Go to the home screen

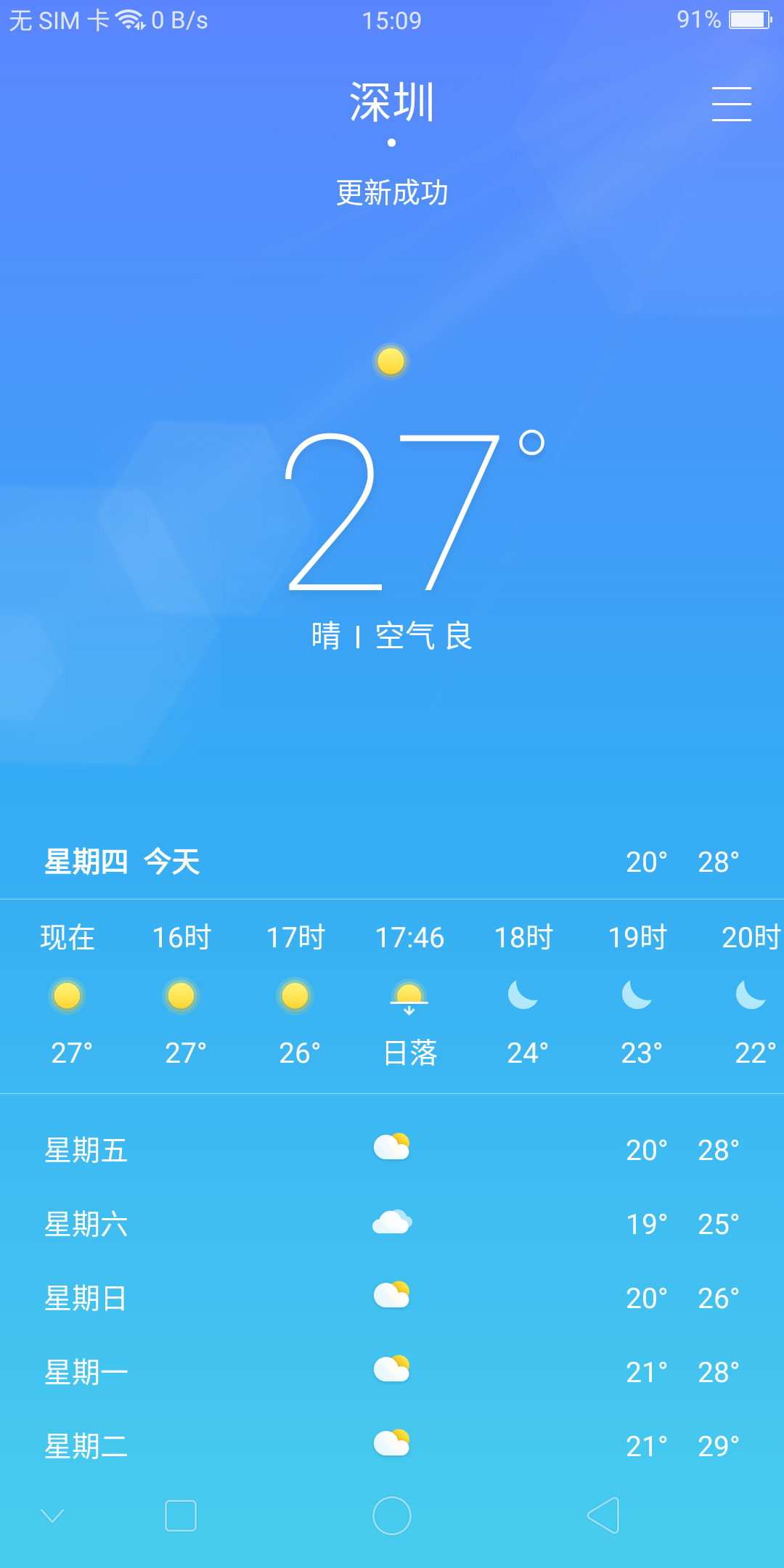(392, 1516)
